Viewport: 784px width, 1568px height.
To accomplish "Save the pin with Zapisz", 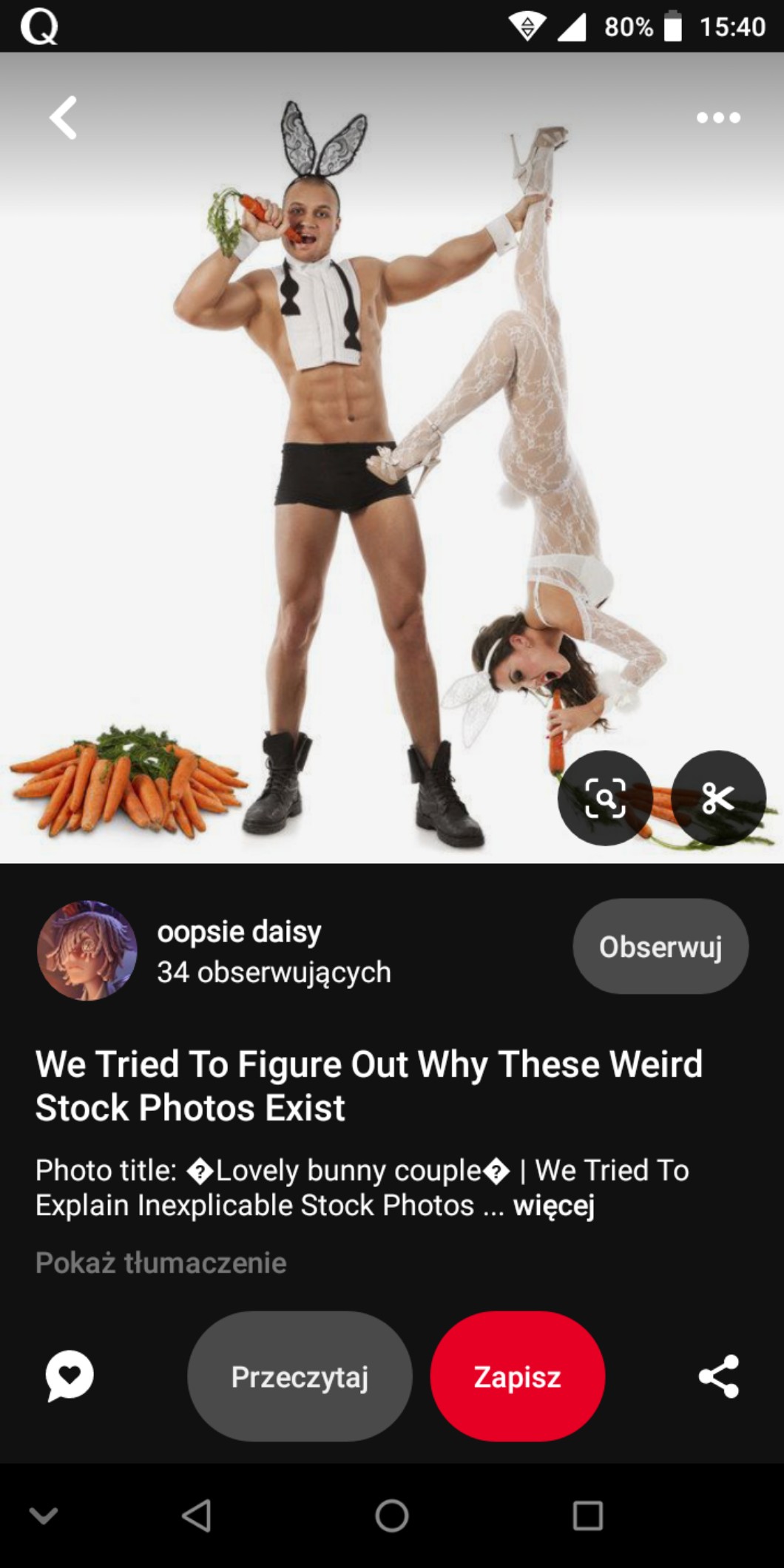I will pyautogui.click(x=518, y=1376).
